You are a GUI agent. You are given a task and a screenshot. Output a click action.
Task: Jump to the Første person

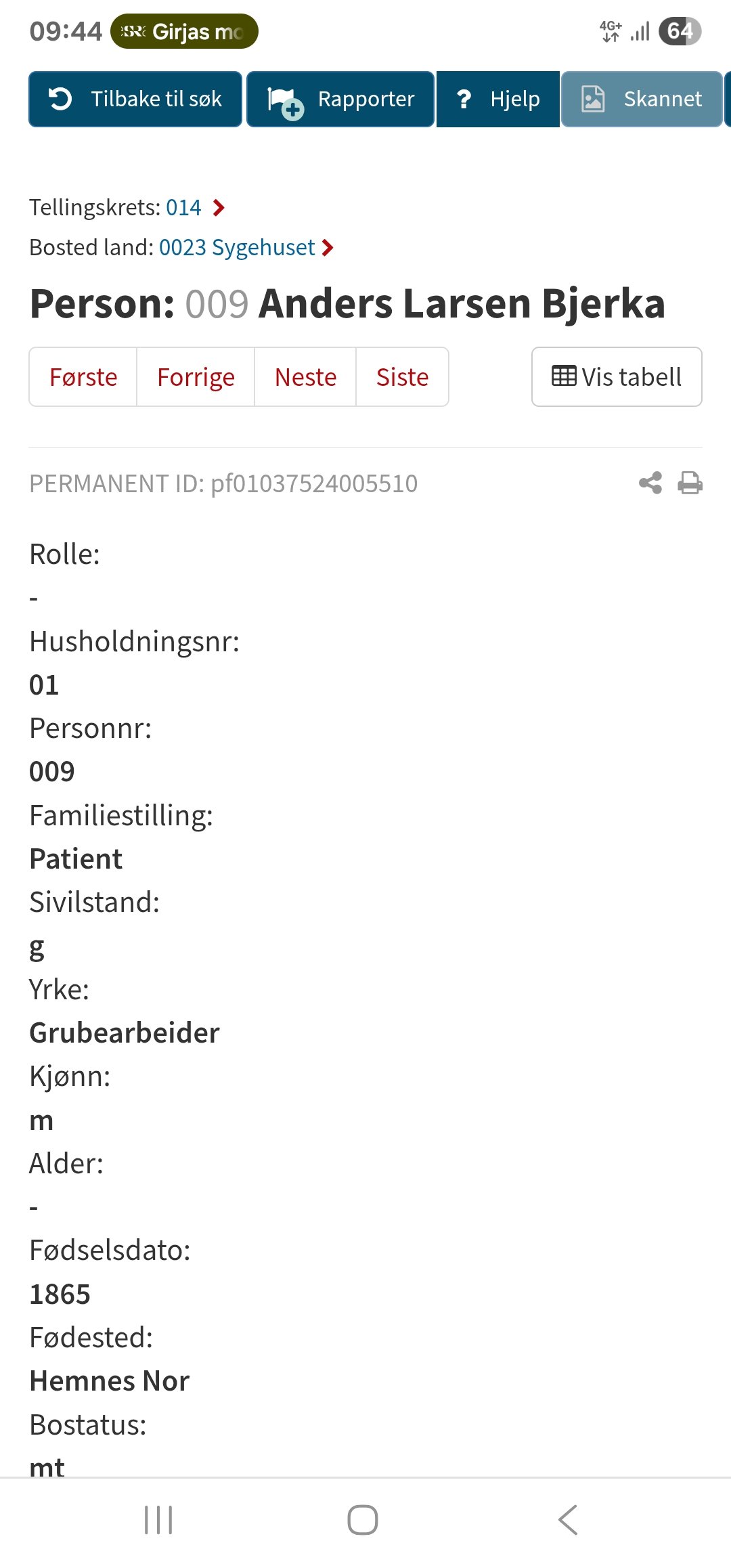(x=83, y=377)
